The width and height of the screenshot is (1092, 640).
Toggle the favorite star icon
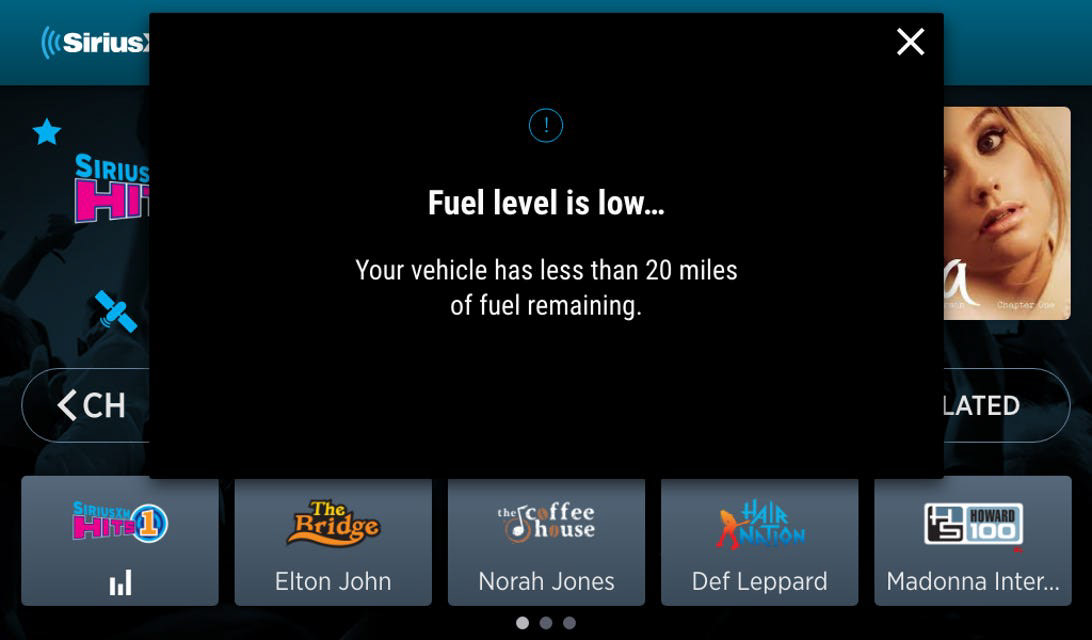47,132
